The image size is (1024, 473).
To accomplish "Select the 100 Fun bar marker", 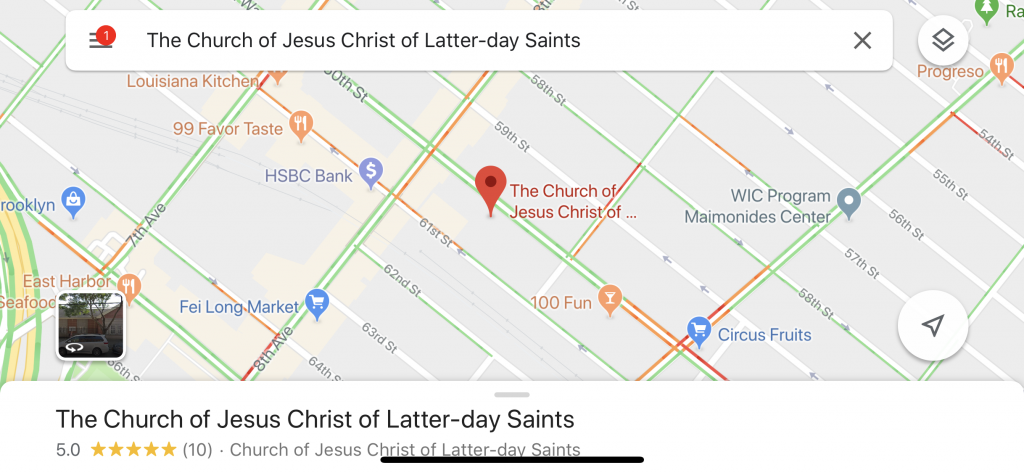I will 609,299.
